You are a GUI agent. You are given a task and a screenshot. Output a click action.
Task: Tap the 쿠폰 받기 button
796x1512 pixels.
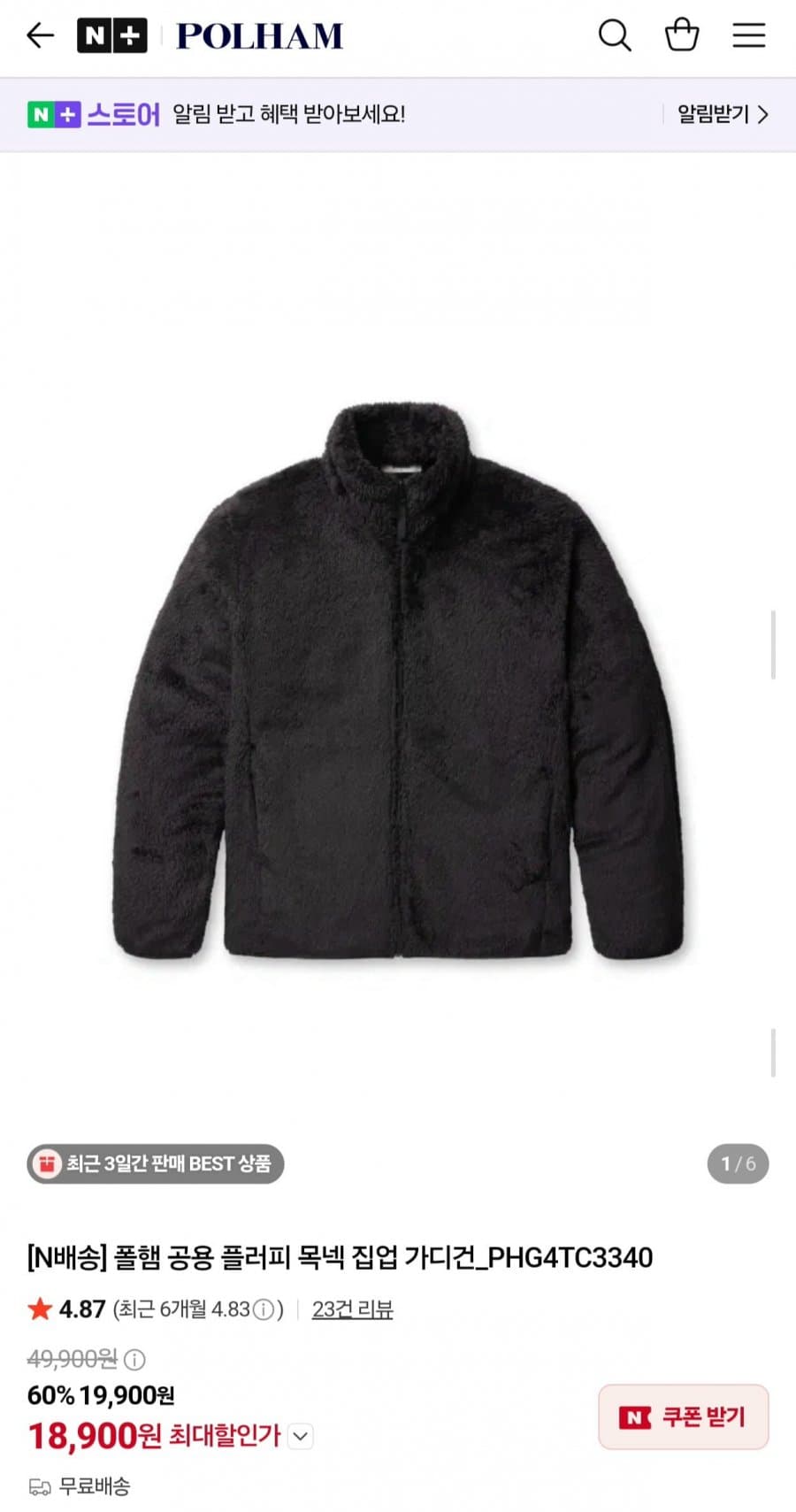[683, 1417]
